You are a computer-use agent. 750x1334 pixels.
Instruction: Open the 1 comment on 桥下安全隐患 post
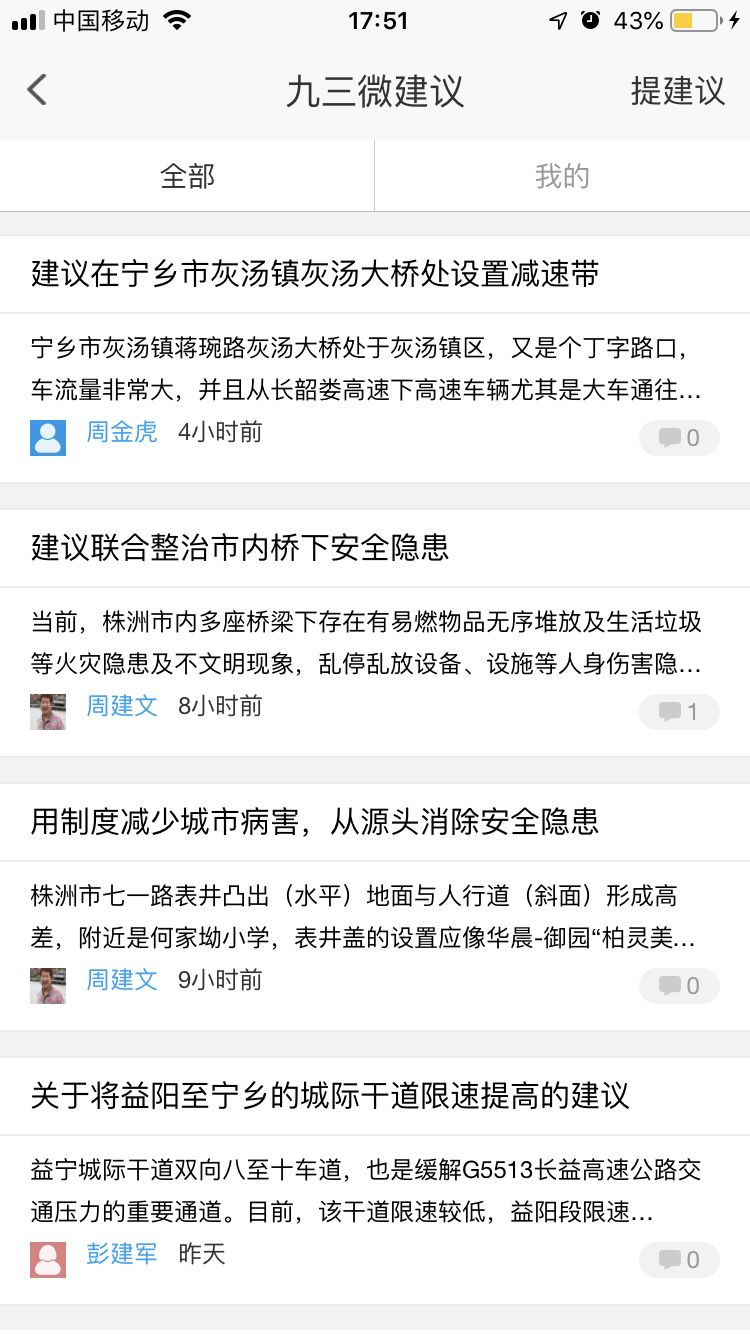679,712
